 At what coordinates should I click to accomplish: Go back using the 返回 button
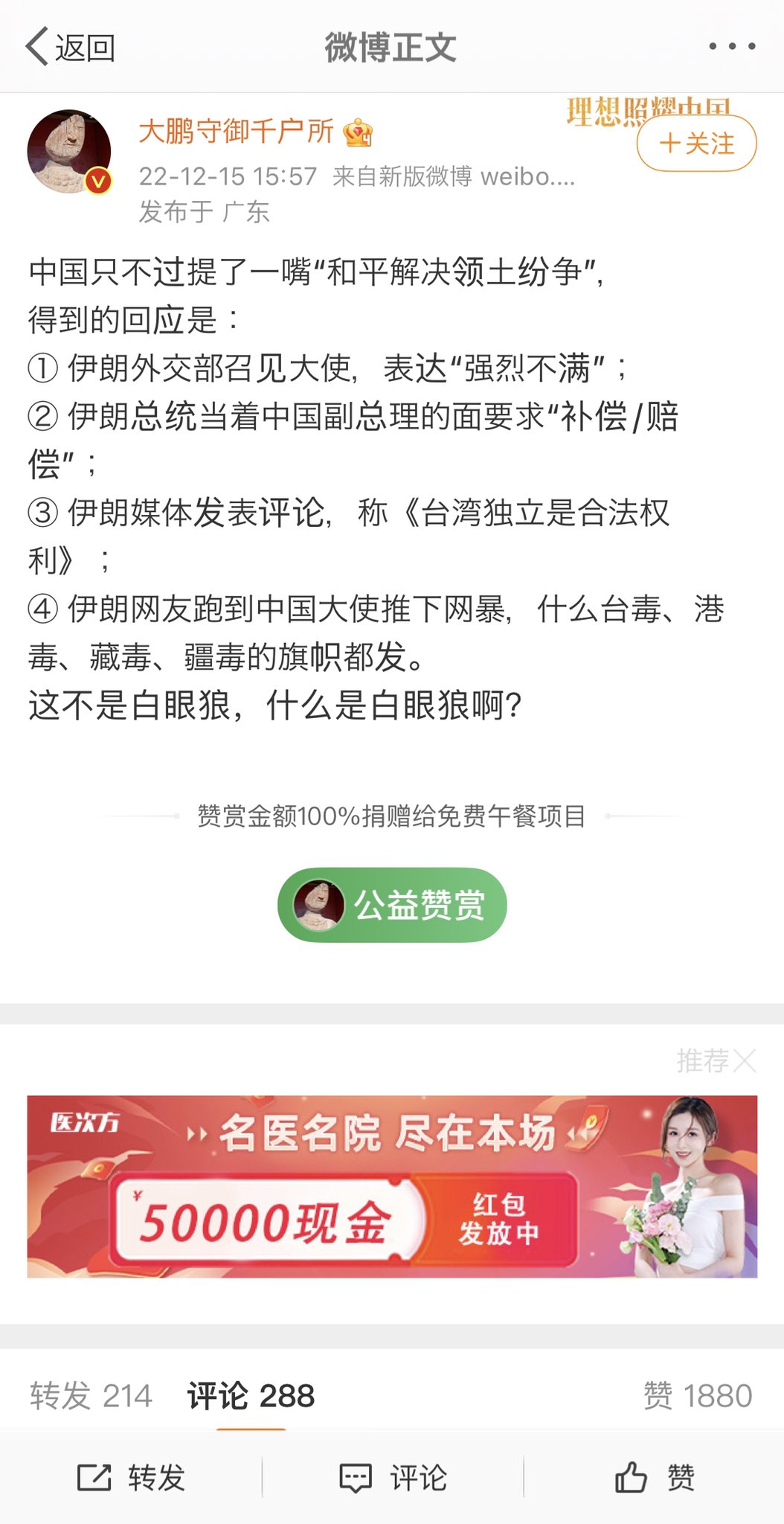tap(70, 48)
